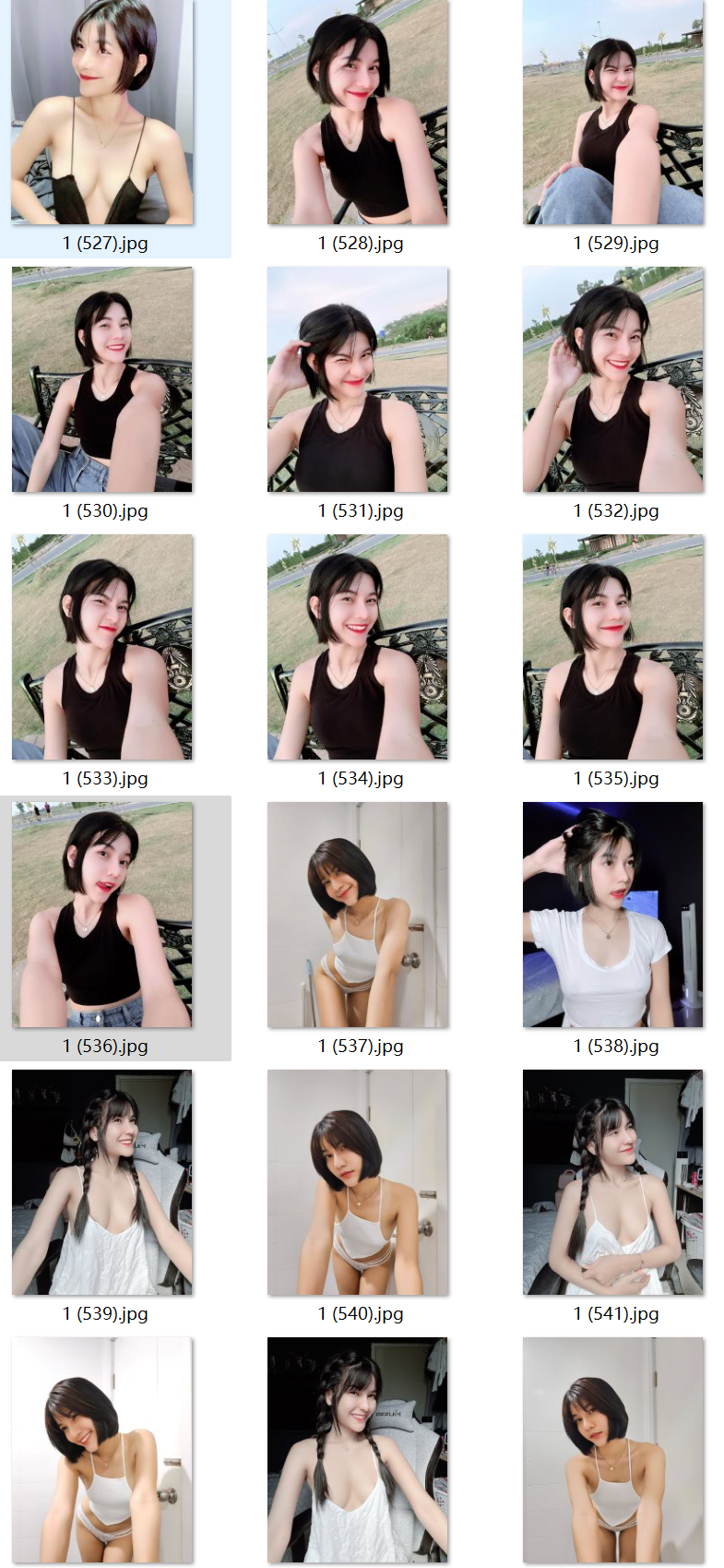724x1568 pixels.
Task: Open thumbnail 1 (529).jpg
Action: coord(613,113)
